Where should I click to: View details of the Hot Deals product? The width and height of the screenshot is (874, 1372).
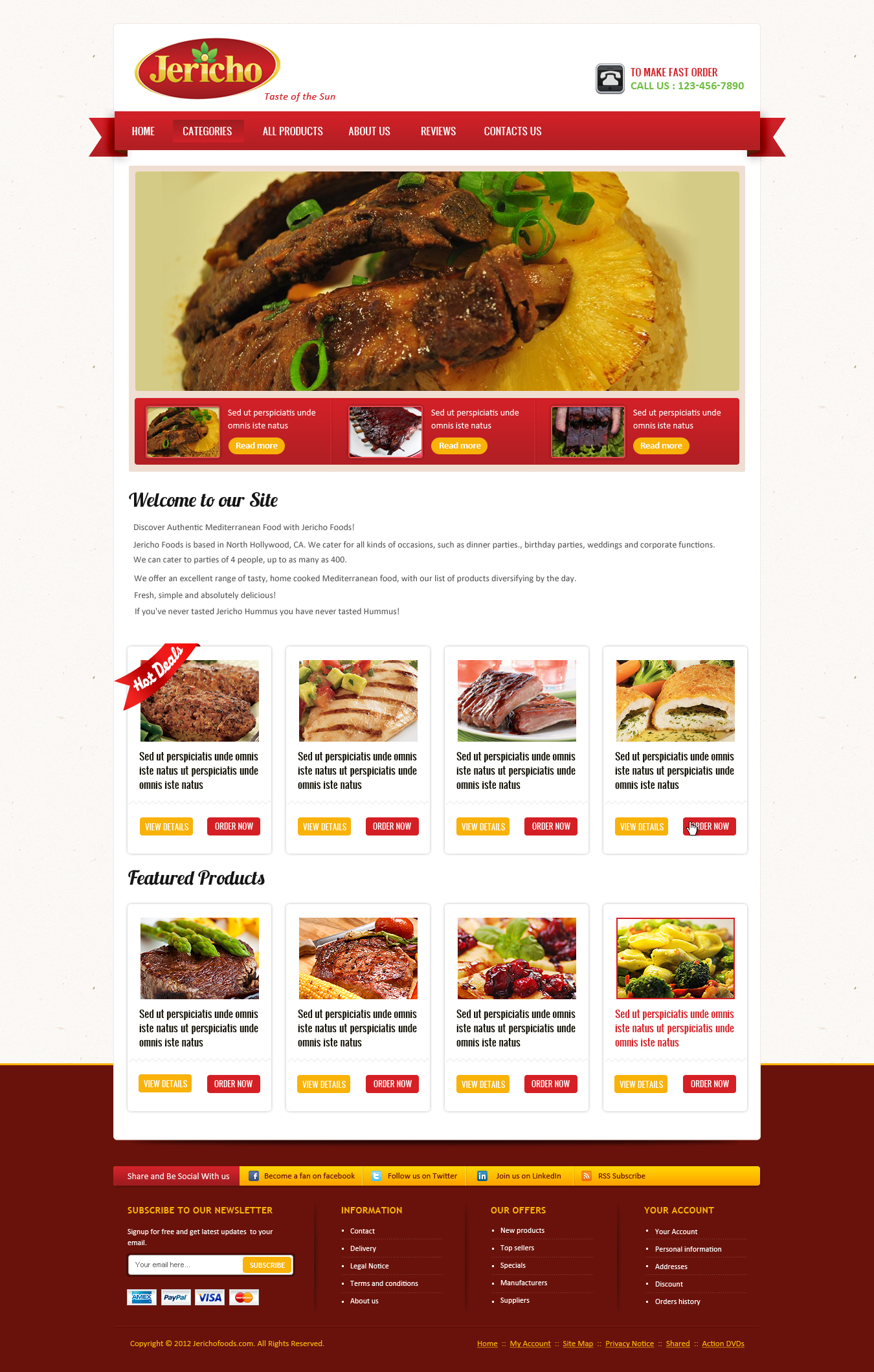(166, 826)
